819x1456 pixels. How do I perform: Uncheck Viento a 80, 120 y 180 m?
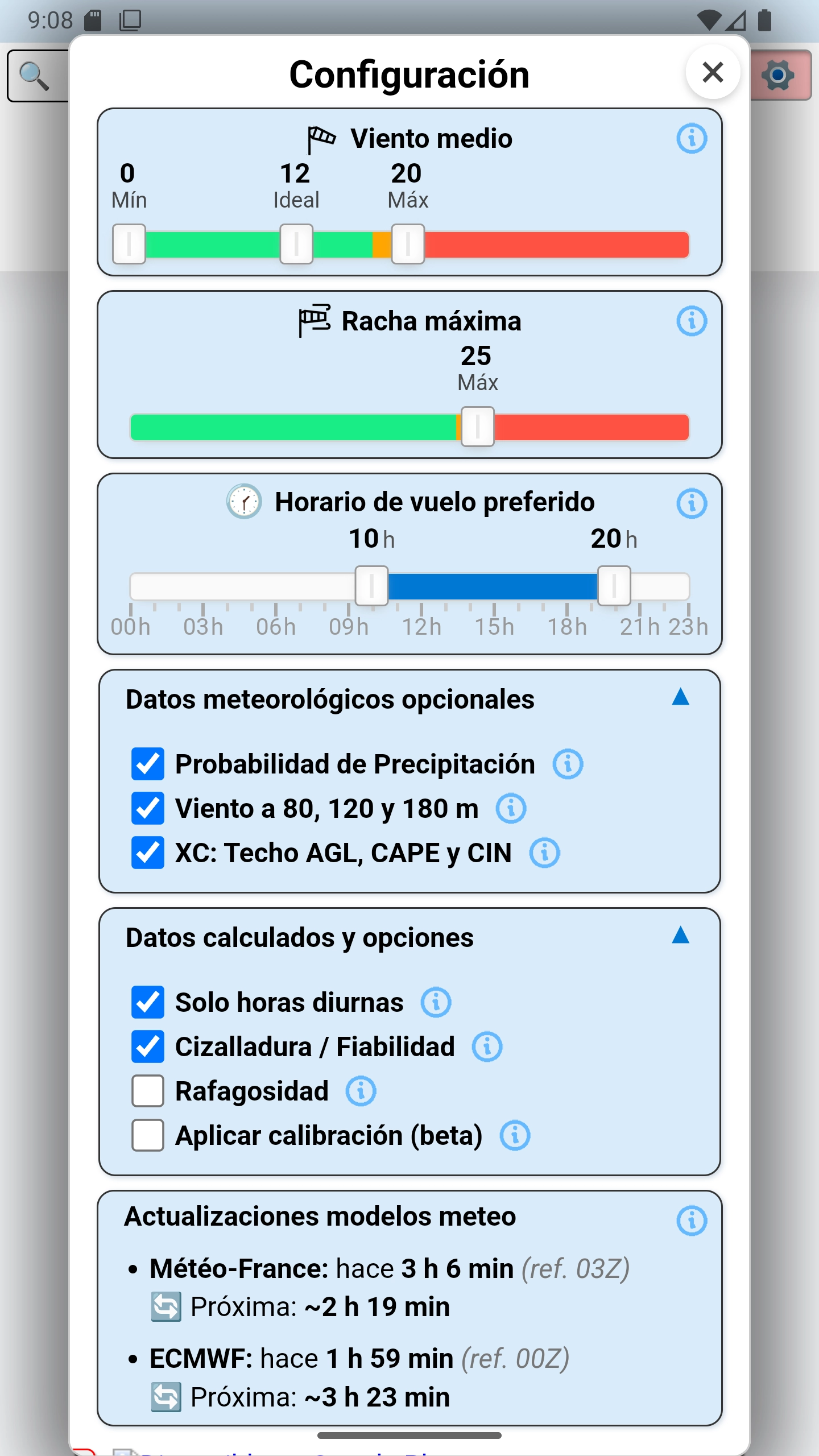tap(148, 808)
